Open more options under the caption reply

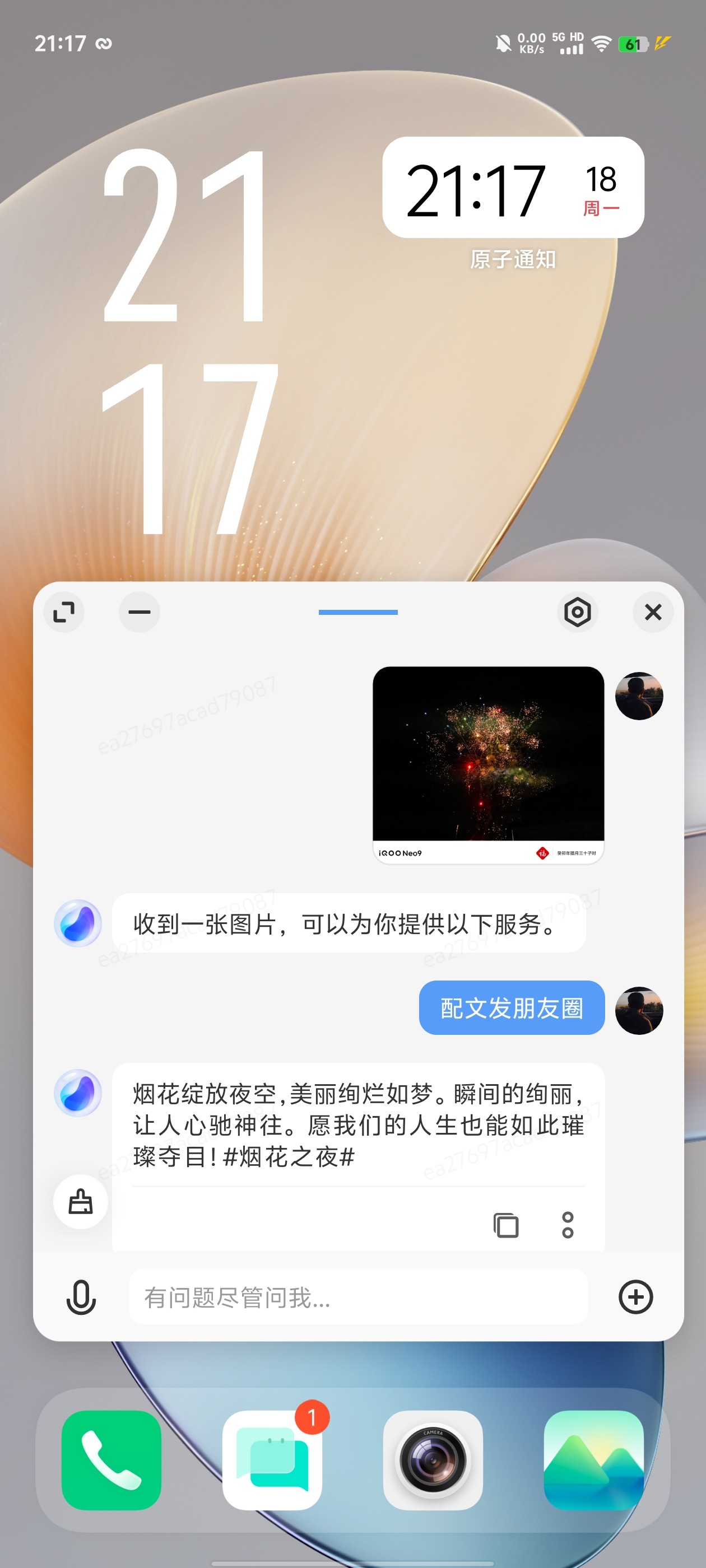tap(568, 1225)
